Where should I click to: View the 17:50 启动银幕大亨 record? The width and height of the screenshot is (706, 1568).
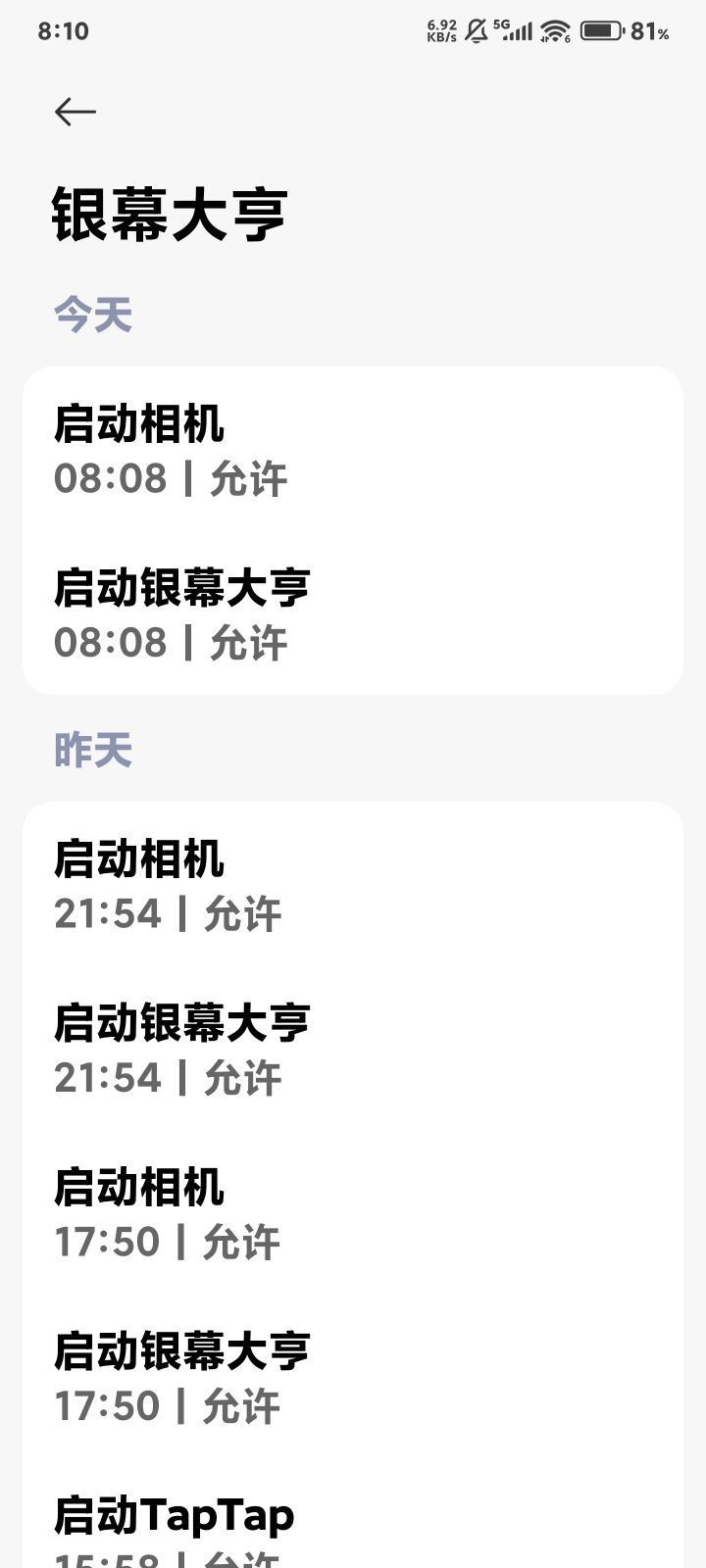[x=353, y=1376]
